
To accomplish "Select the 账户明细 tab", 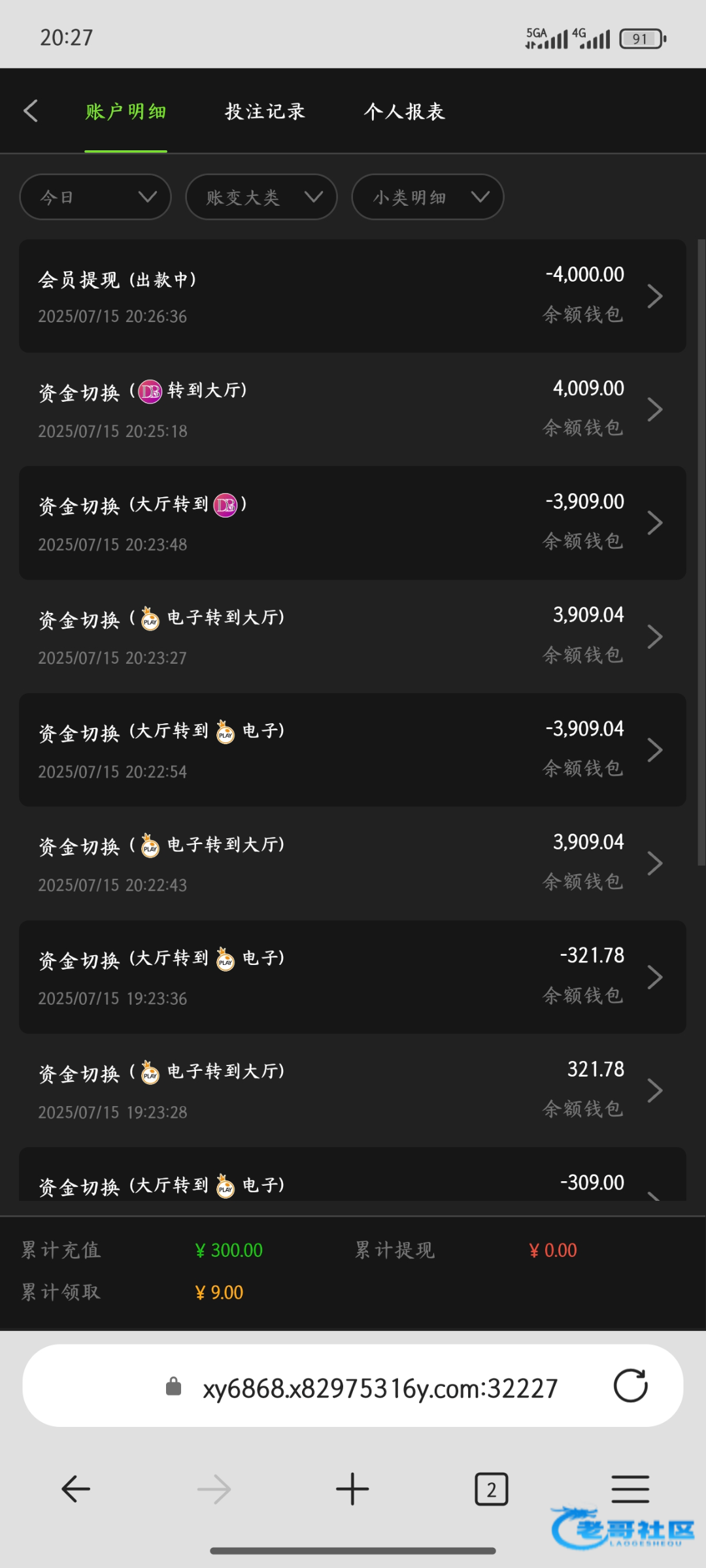I will click(126, 112).
